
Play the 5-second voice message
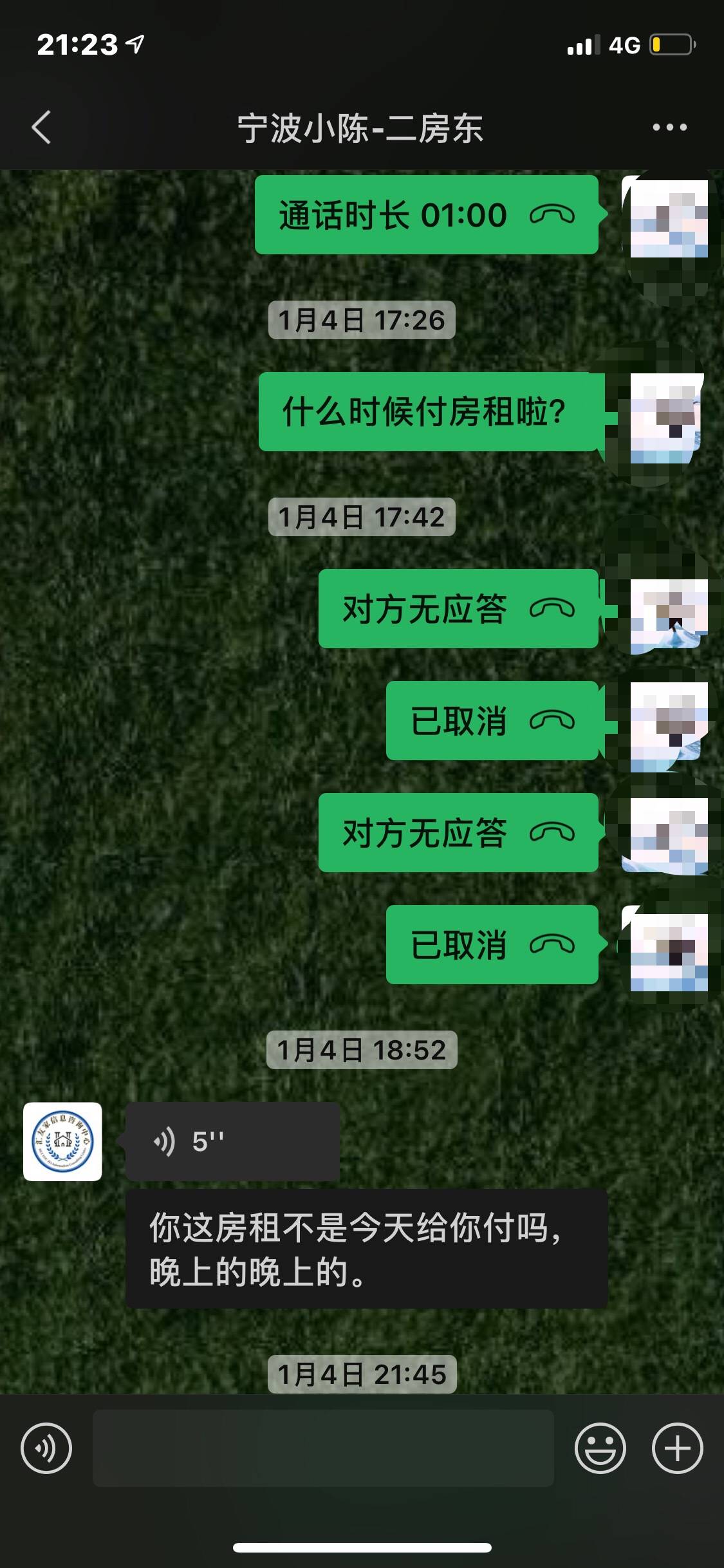pyautogui.click(x=232, y=1142)
